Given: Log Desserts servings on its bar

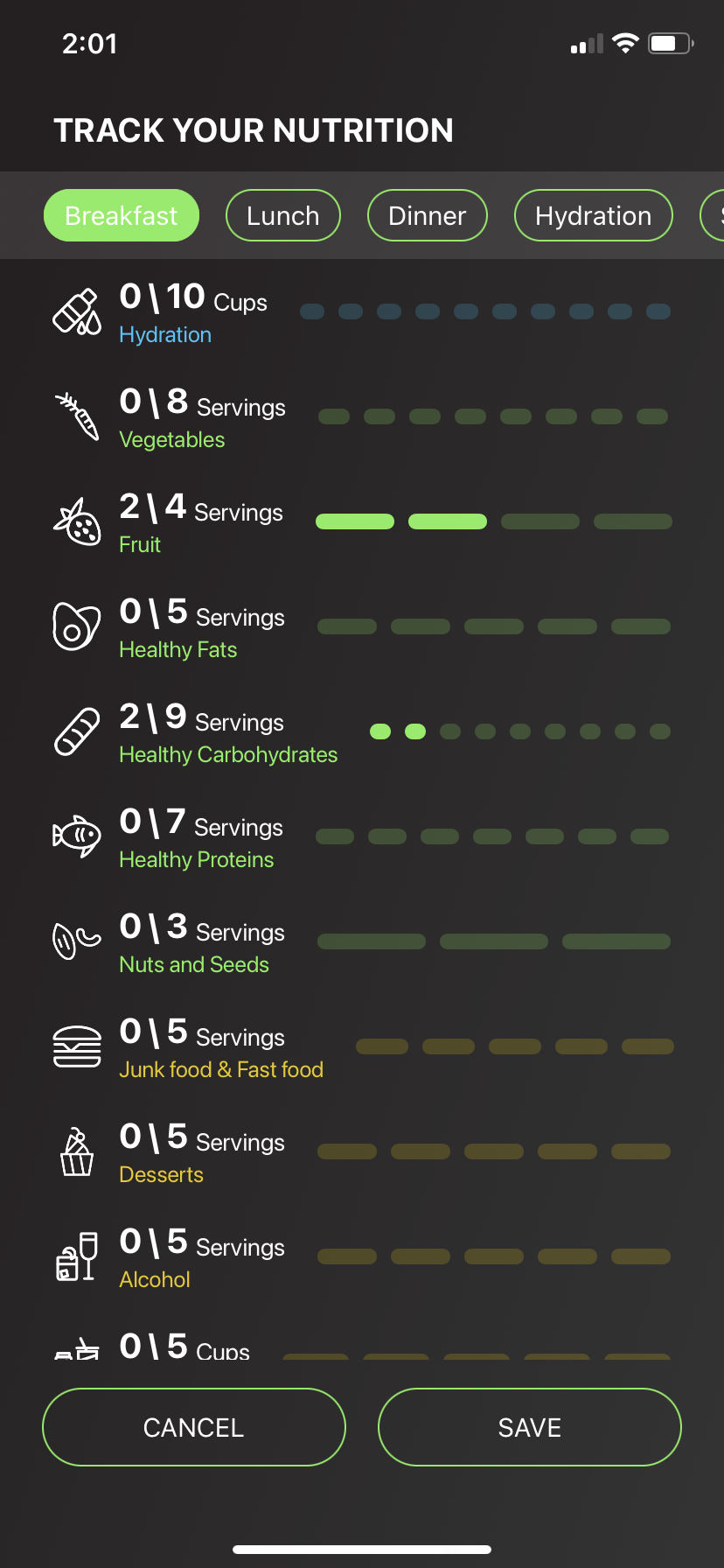Looking at the screenshot, I should point(493,1151).
